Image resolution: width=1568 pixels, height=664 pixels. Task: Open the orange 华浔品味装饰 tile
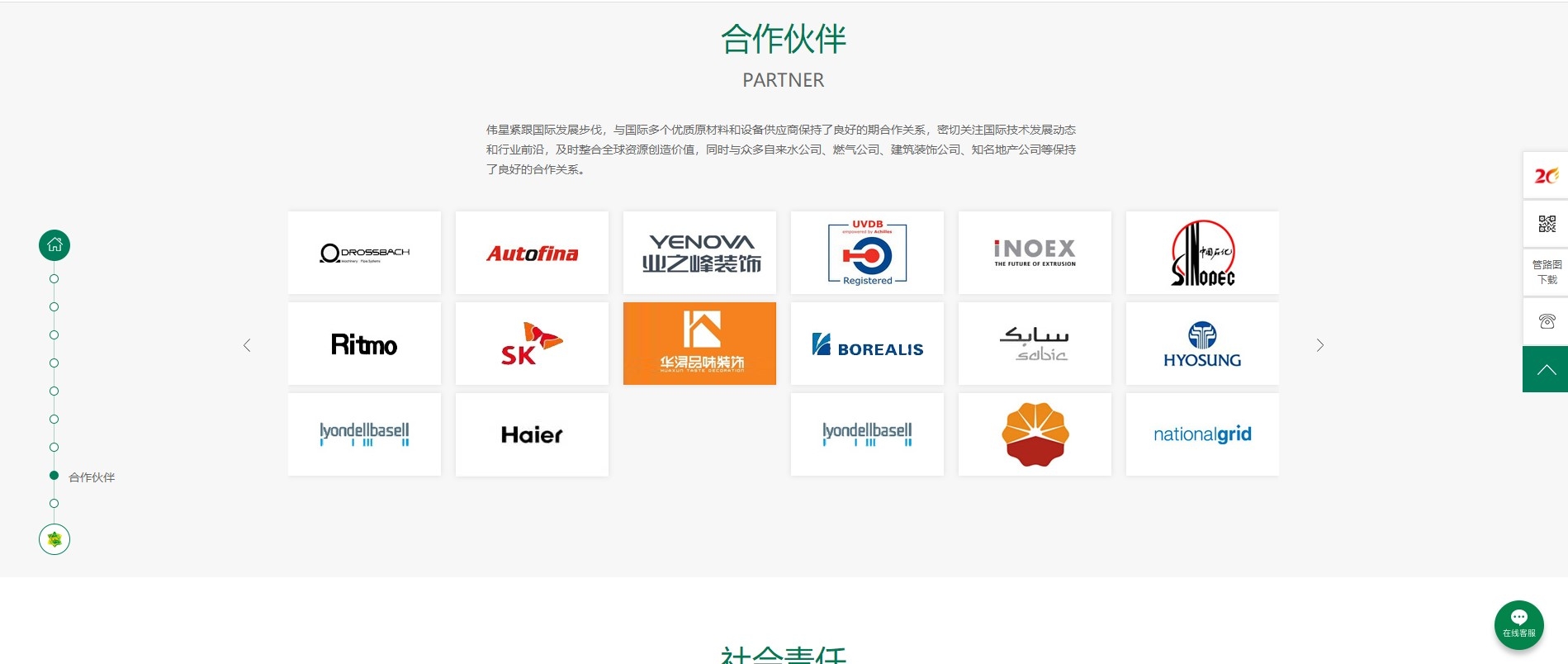click(x=699, y=344)
